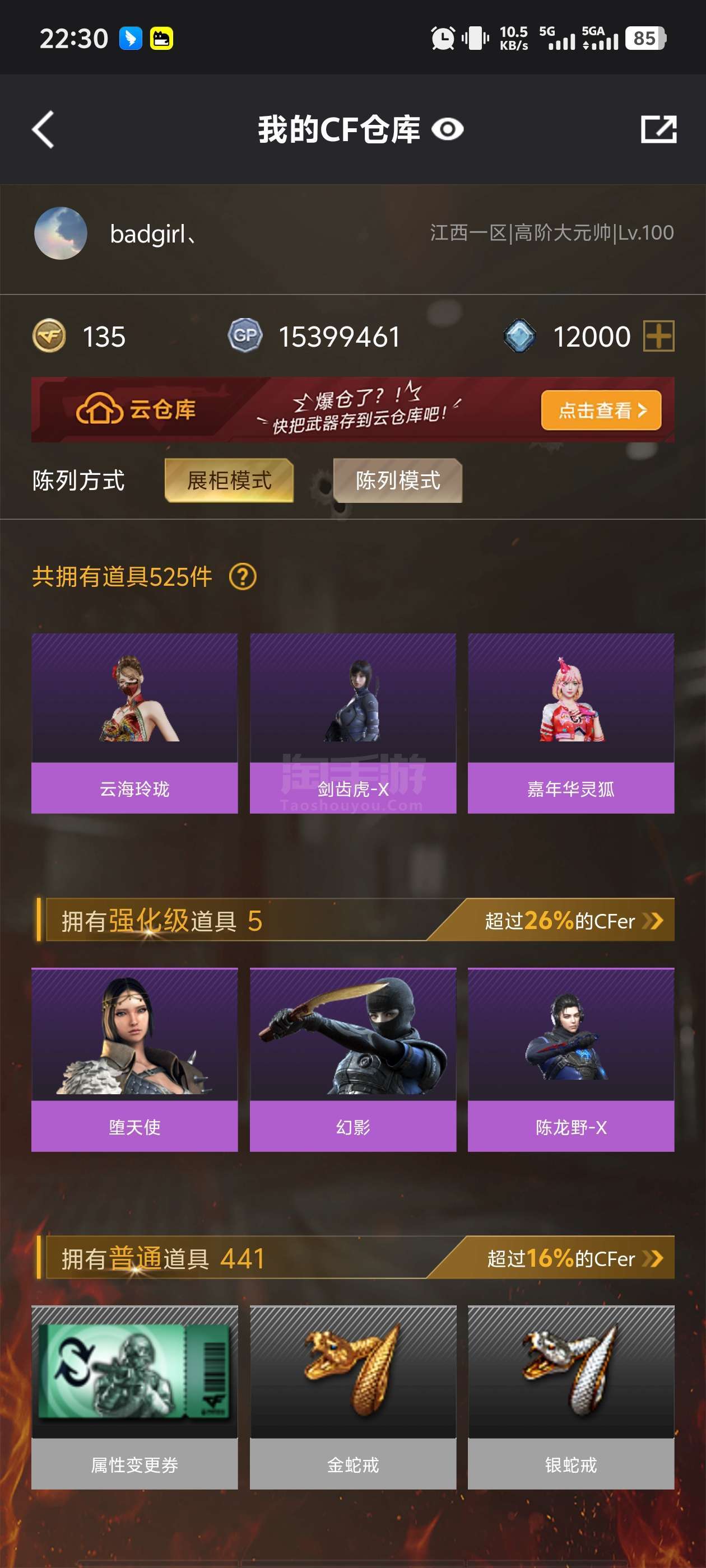Open the 云海玲珑 character card
The width and height of the screenshot is (706, 1568).
pos(134,723)
